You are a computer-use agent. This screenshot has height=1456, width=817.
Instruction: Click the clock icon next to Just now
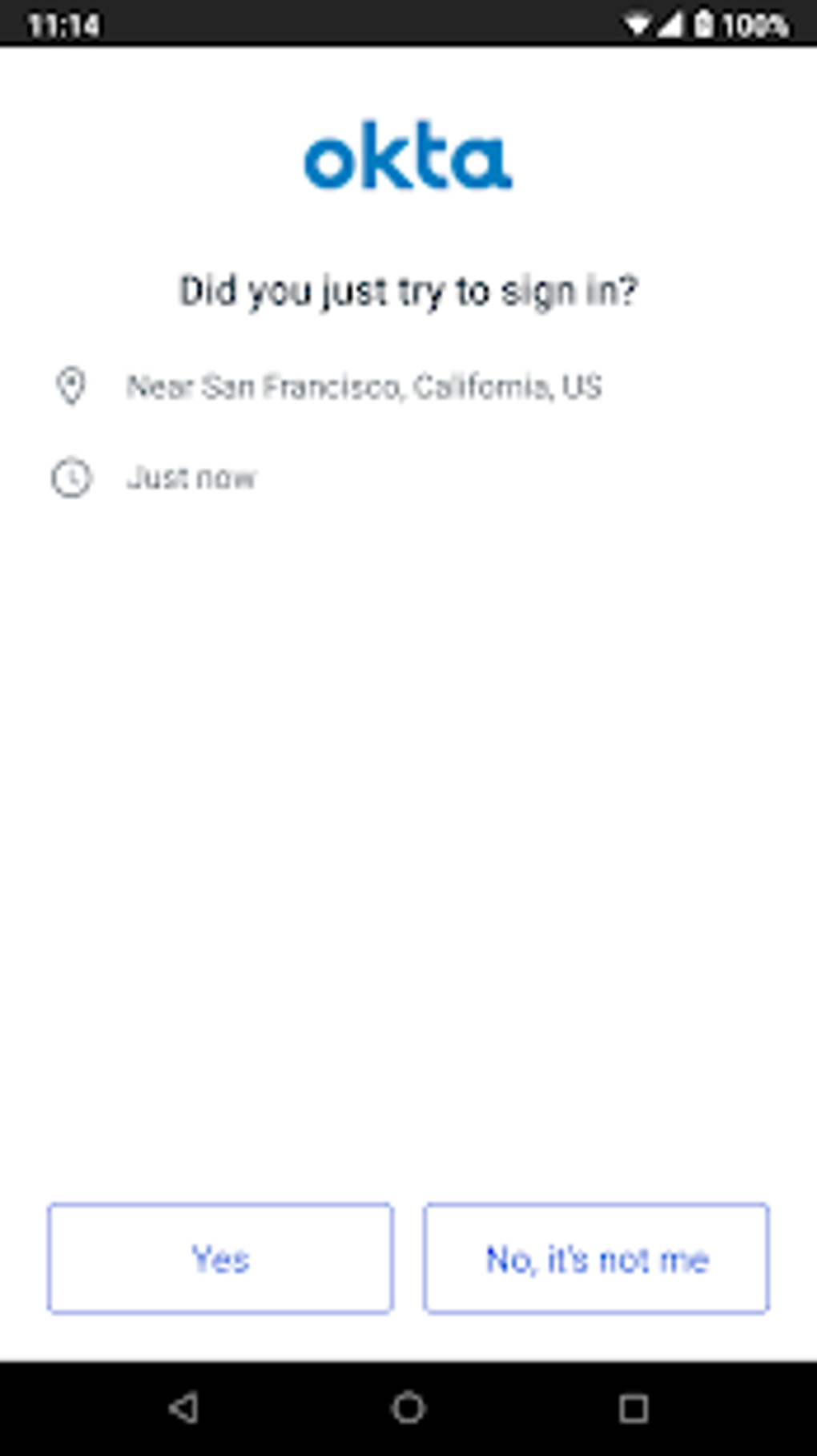click(72, 478)
